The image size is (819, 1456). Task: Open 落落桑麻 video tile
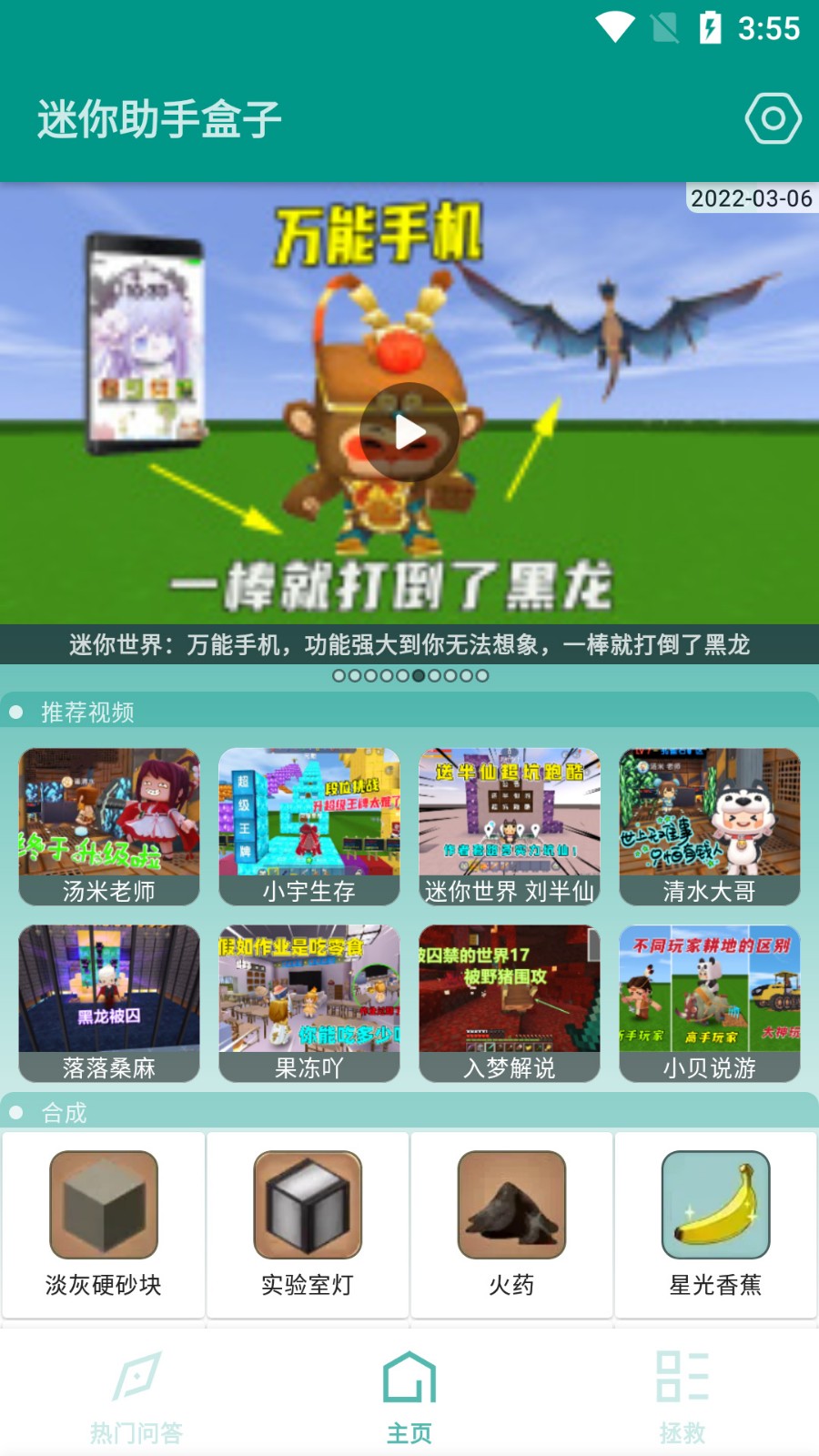(109, 1003)
